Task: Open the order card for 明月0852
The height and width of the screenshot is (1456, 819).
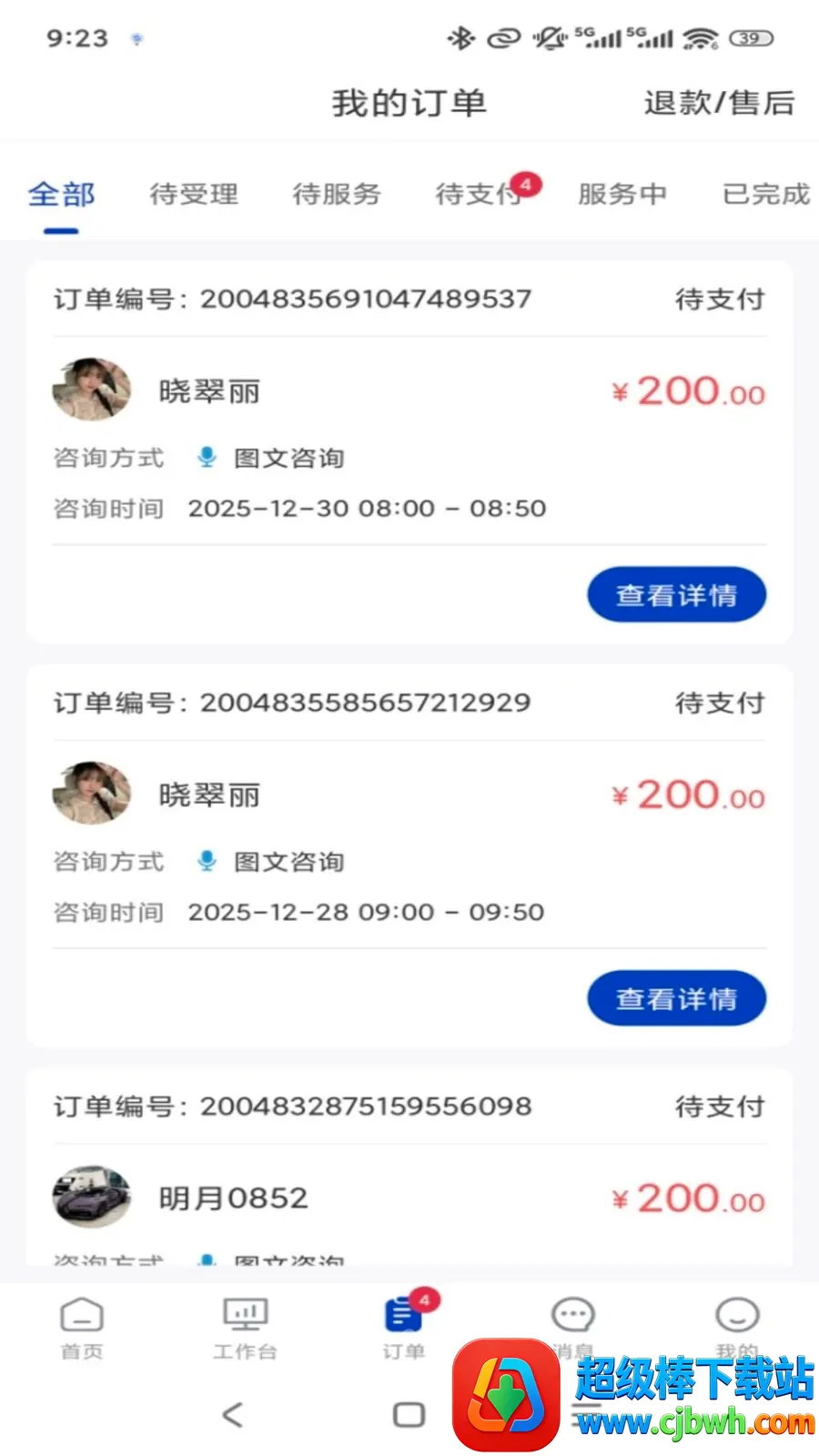Action: click(x=409, y=1168)
